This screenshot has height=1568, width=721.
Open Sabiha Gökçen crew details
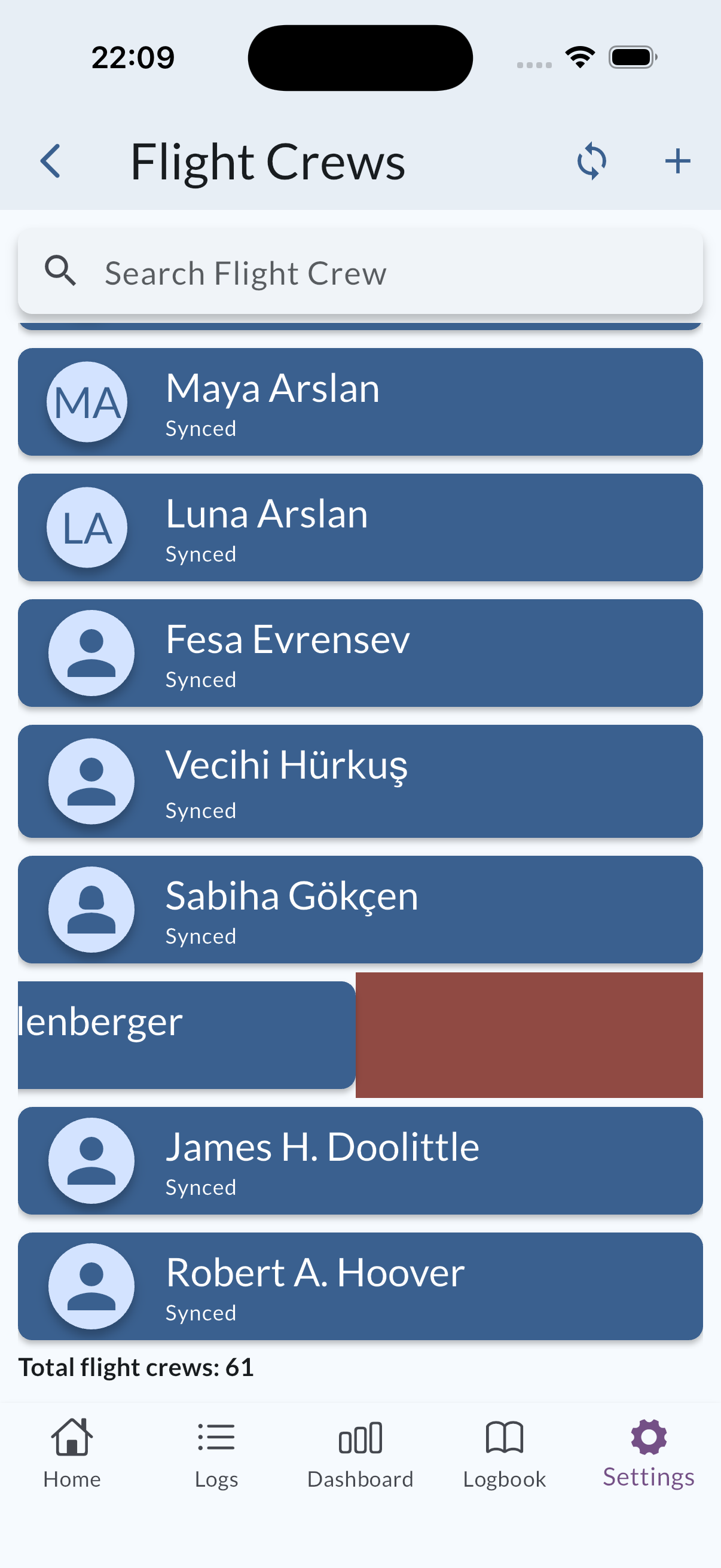[x=360, y=910]
